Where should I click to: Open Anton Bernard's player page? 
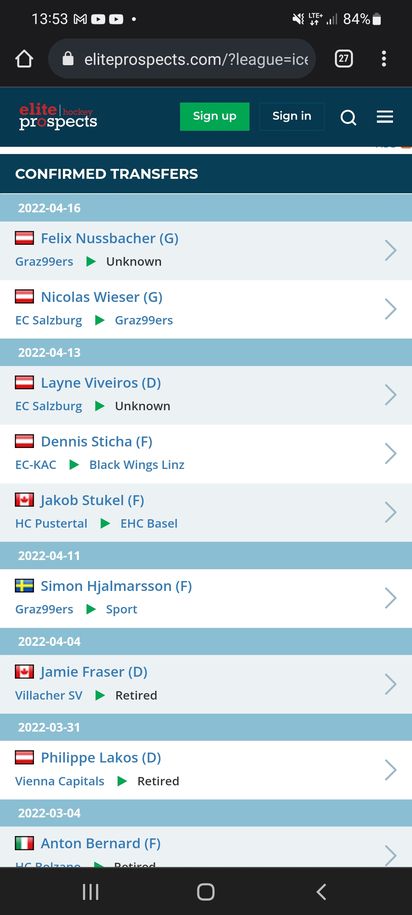(100, 843)
